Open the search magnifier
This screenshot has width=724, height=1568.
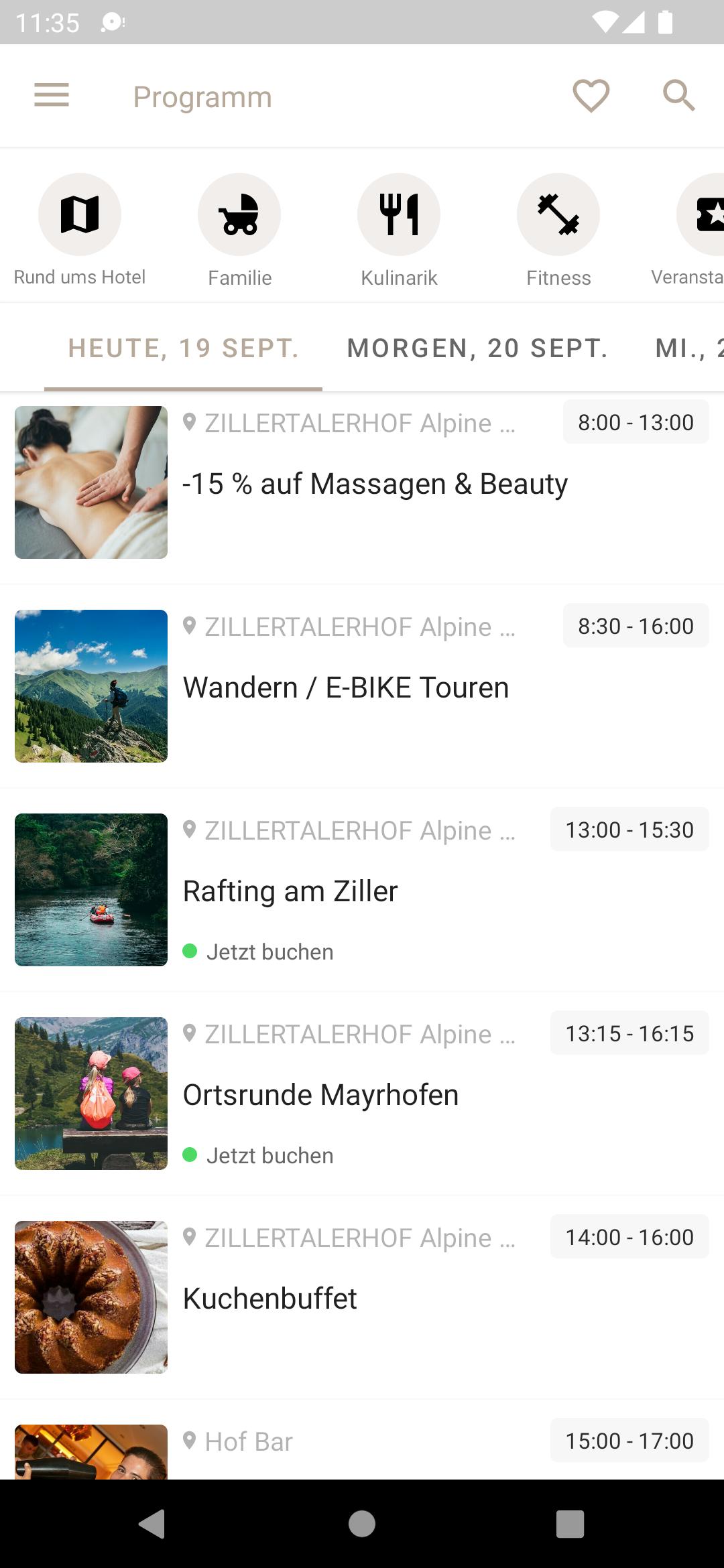tap(678, 96)
